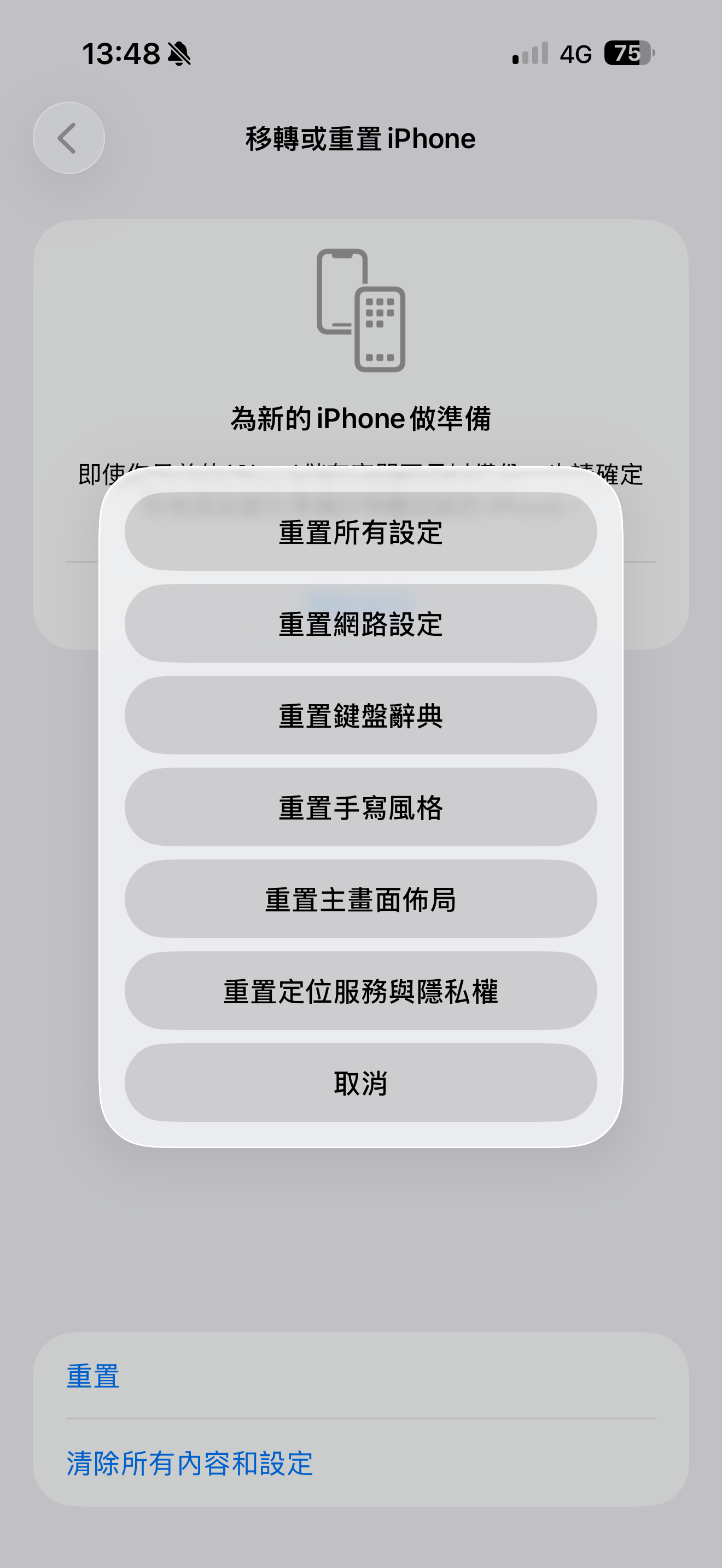This screenshot has height=1568, width=722.
Task: Pick 重置手寫風格 (Reset Handwriting Style)
Action: pyautogui.click(x=360, y=807)
